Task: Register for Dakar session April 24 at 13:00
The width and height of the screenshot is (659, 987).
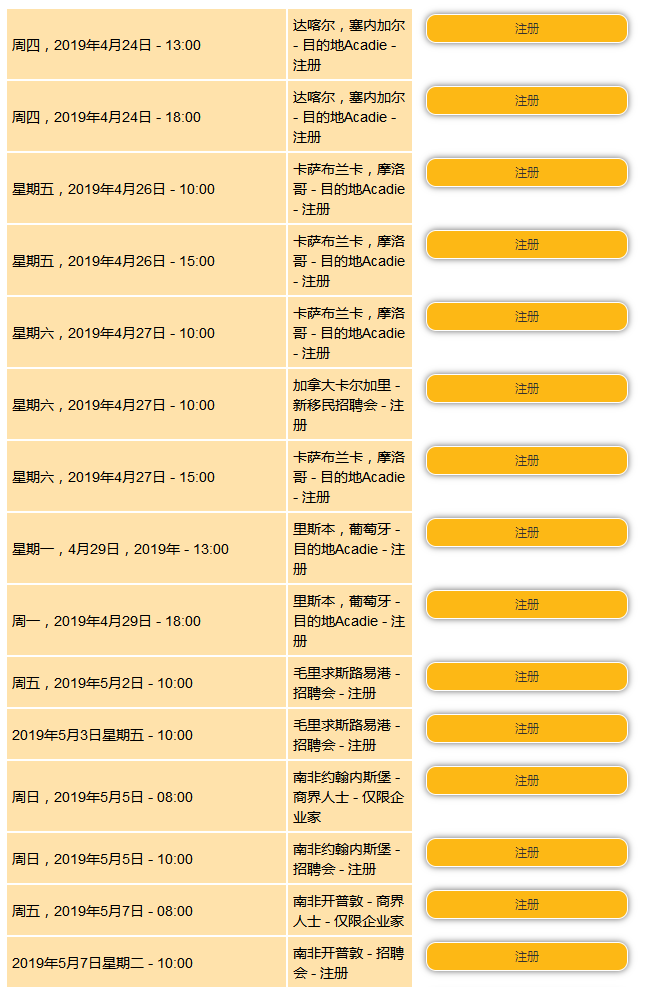Action: (527, 29)
